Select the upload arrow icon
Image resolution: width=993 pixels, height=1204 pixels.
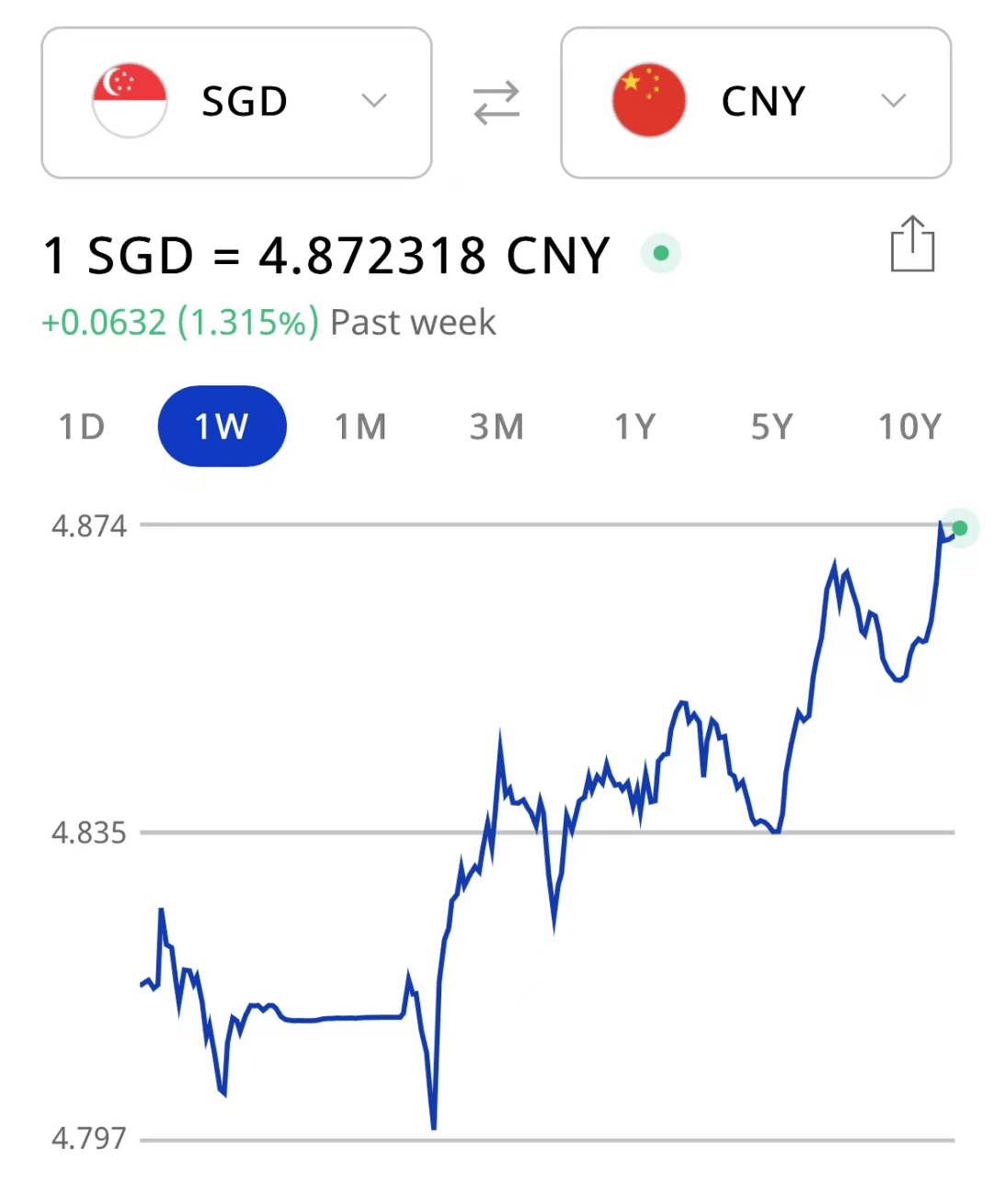pyautogui.click(x=913, y=245)
